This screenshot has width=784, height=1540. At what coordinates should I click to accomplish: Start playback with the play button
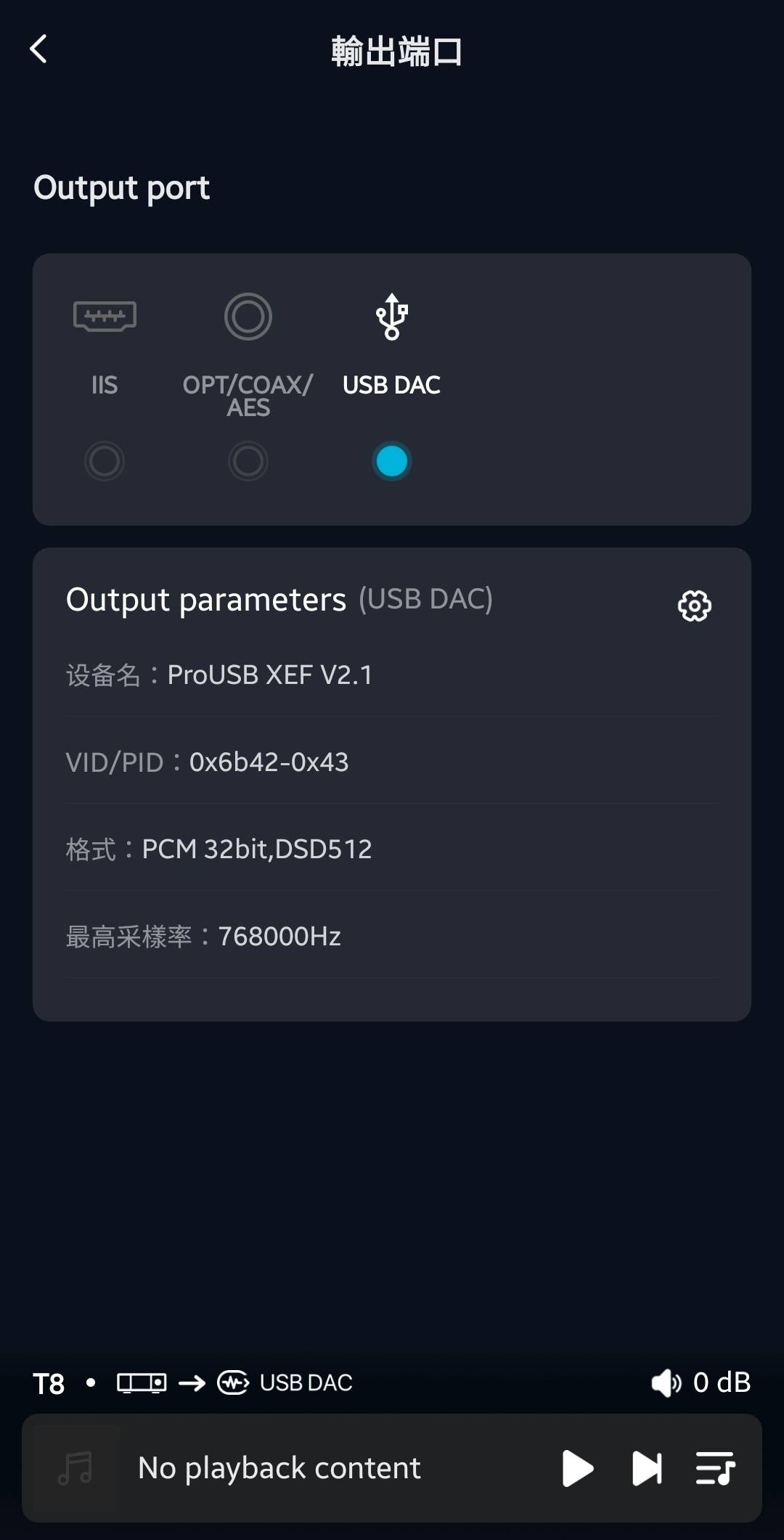click(577, 1468)
